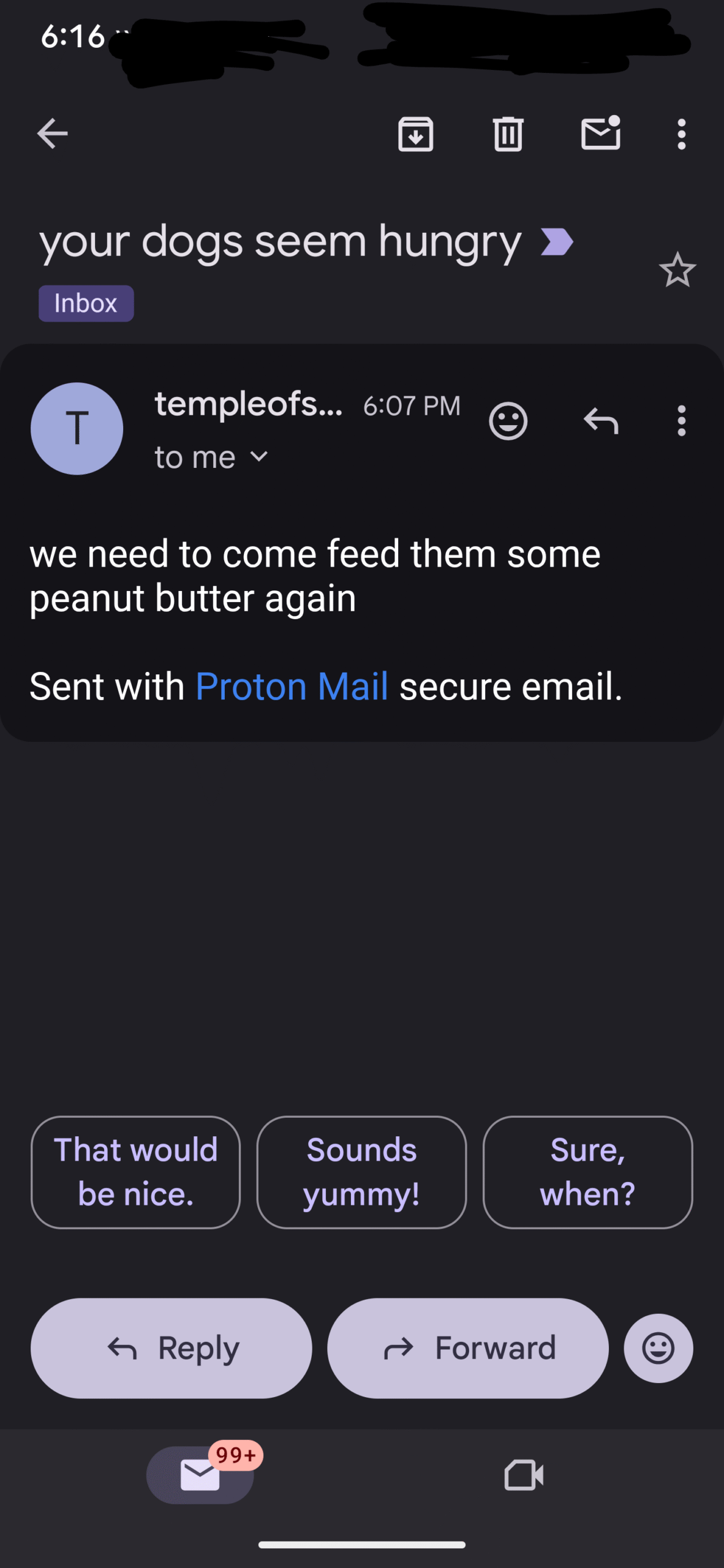Forward this email
Viewport: 724px width, 1568px height.
pos(468,1348)
